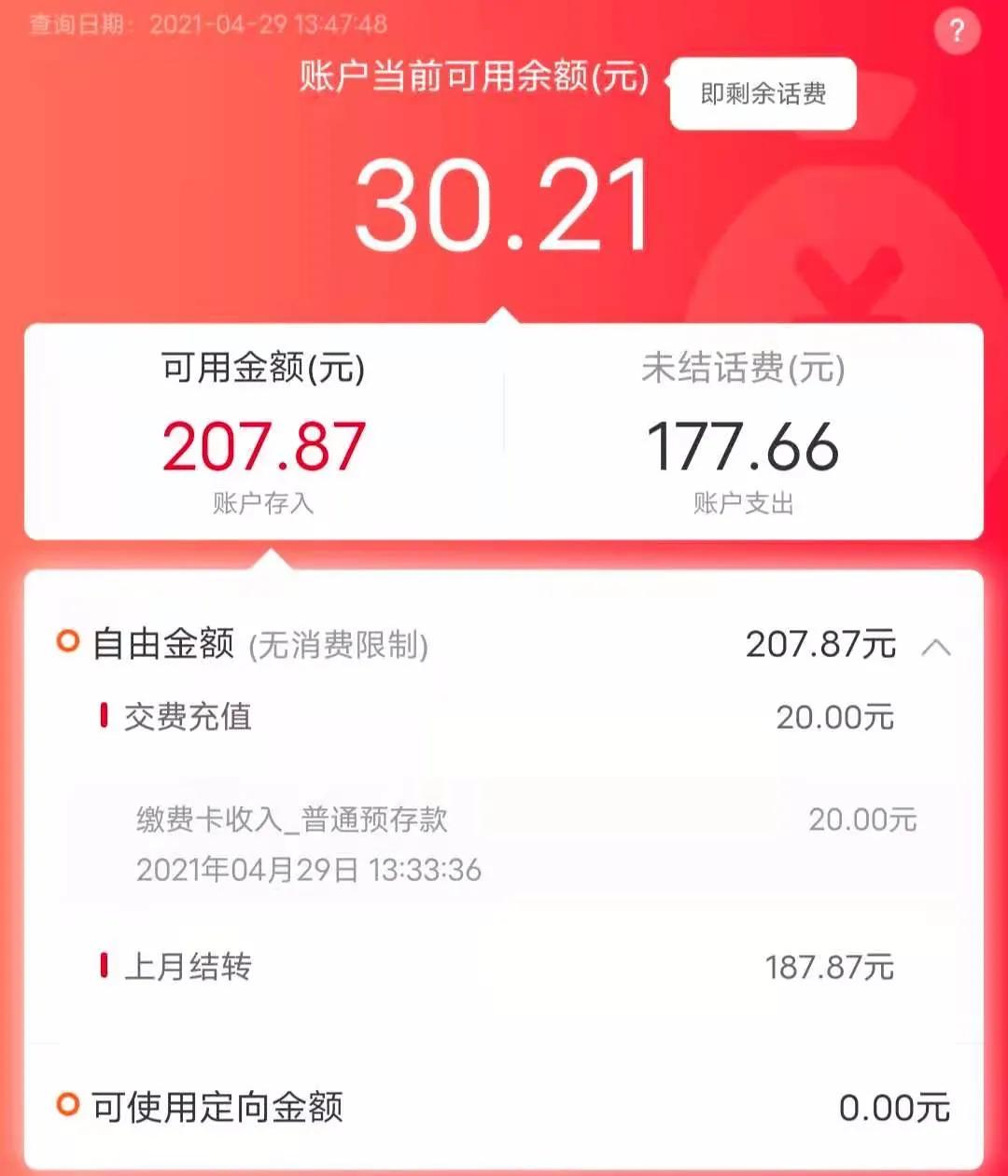Select the 207.87 账户存入 amount
Image resolution: width=1008 pixels, height=1176 pixels.
[x=263, y=444]
